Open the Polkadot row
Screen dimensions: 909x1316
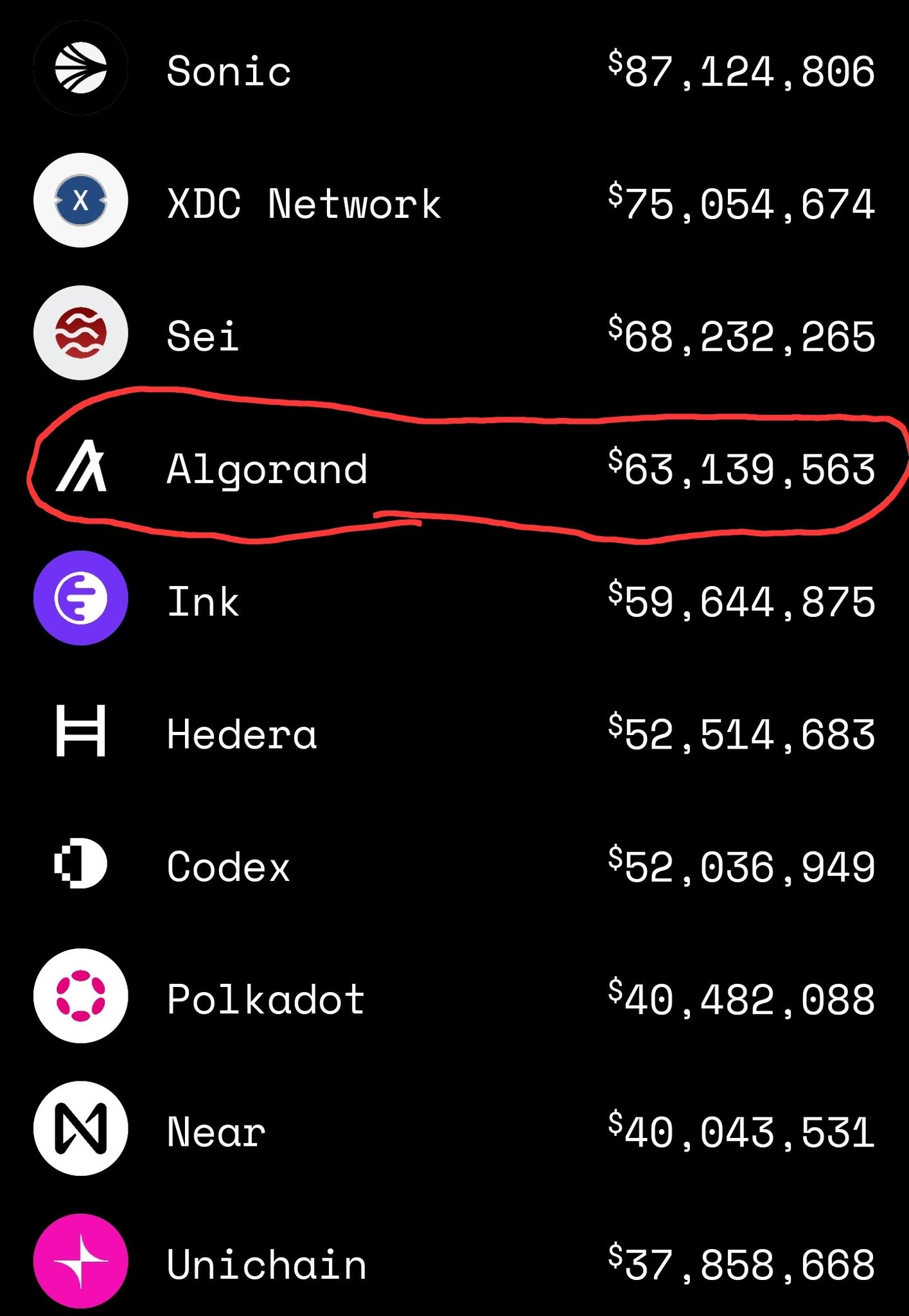(x=265, y=999)
